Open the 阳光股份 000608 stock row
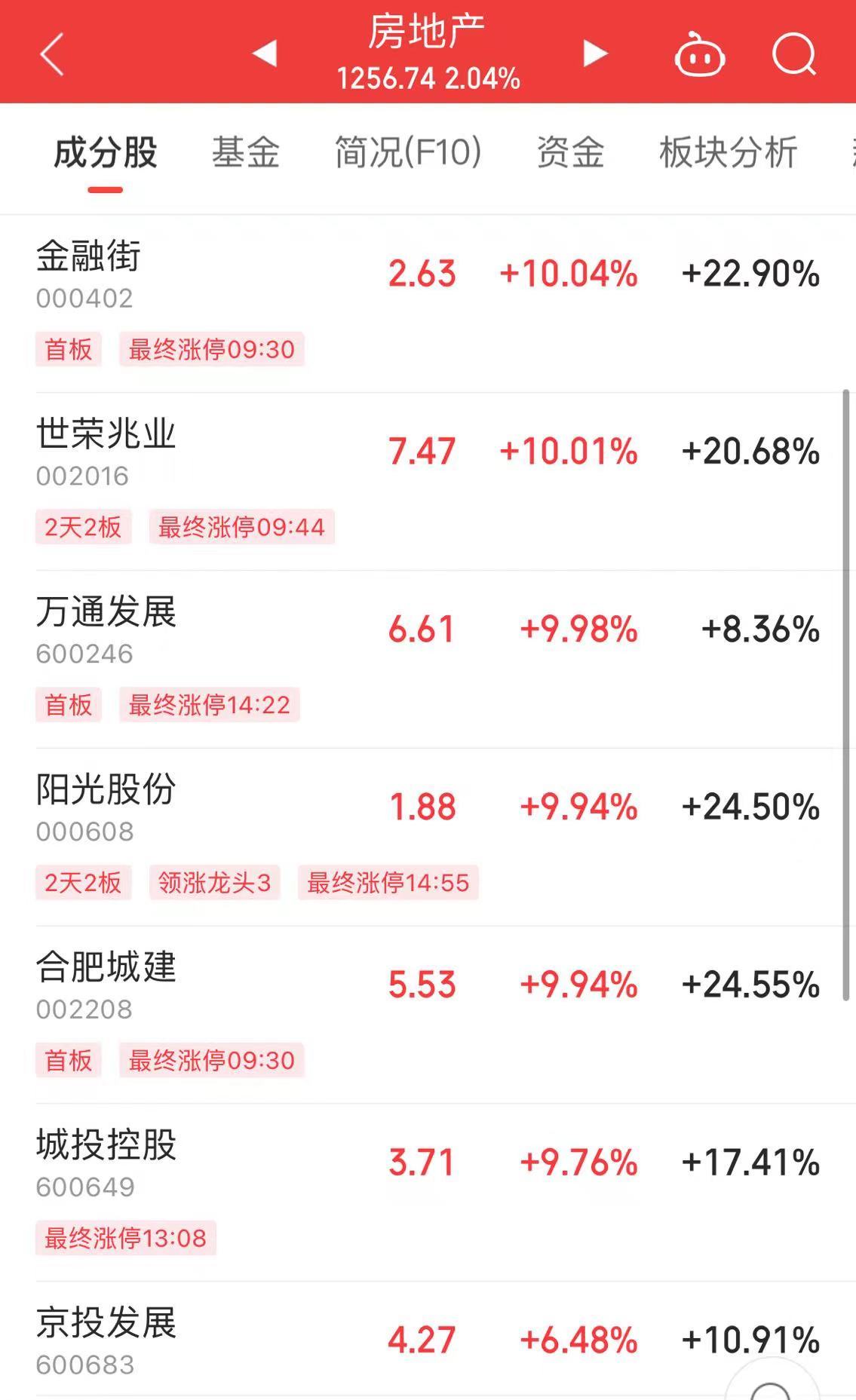This screenshot has width=856, height=1400. click(428, 838)
